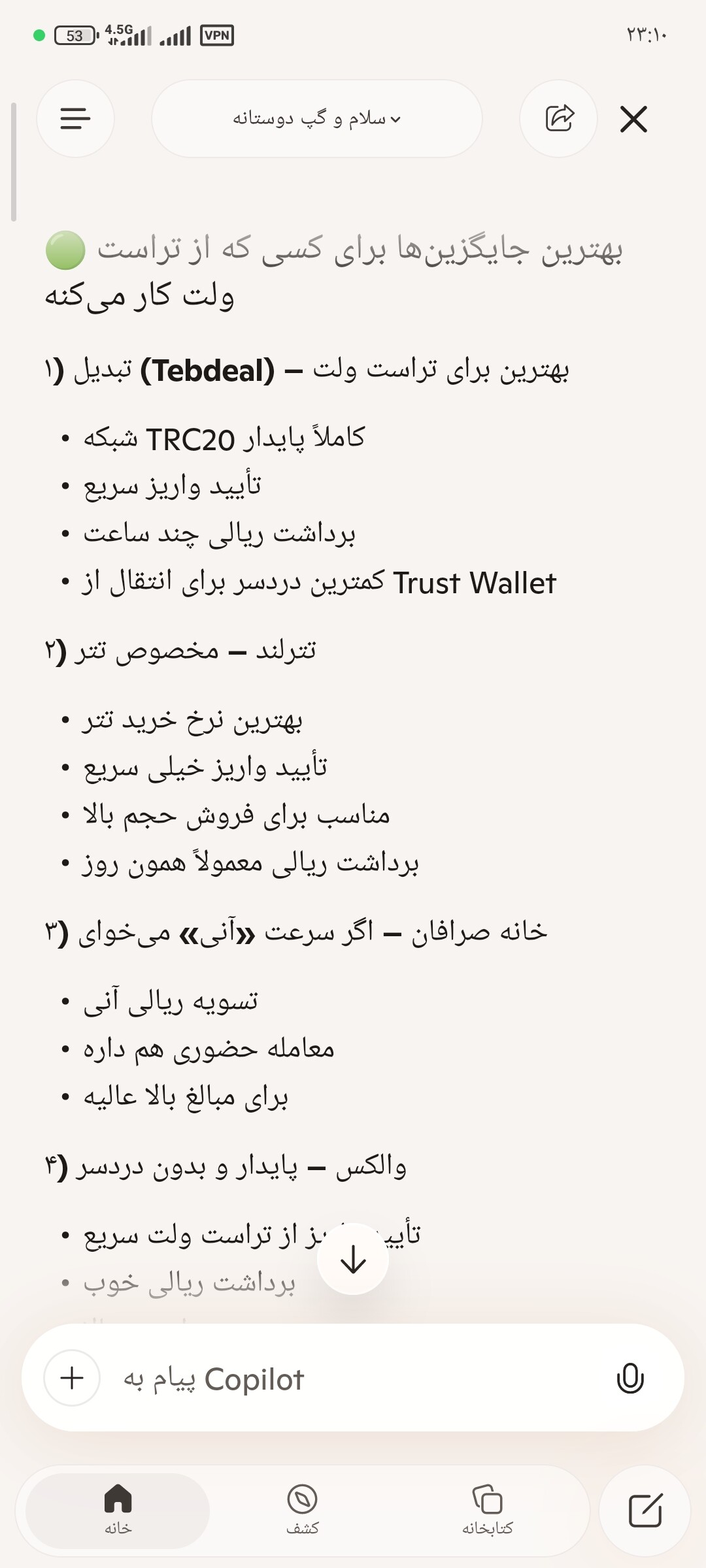The width and height of the screenshot is (706, 1568).
Task: Switch to the کشف tab
Action: pos(302,1511)
